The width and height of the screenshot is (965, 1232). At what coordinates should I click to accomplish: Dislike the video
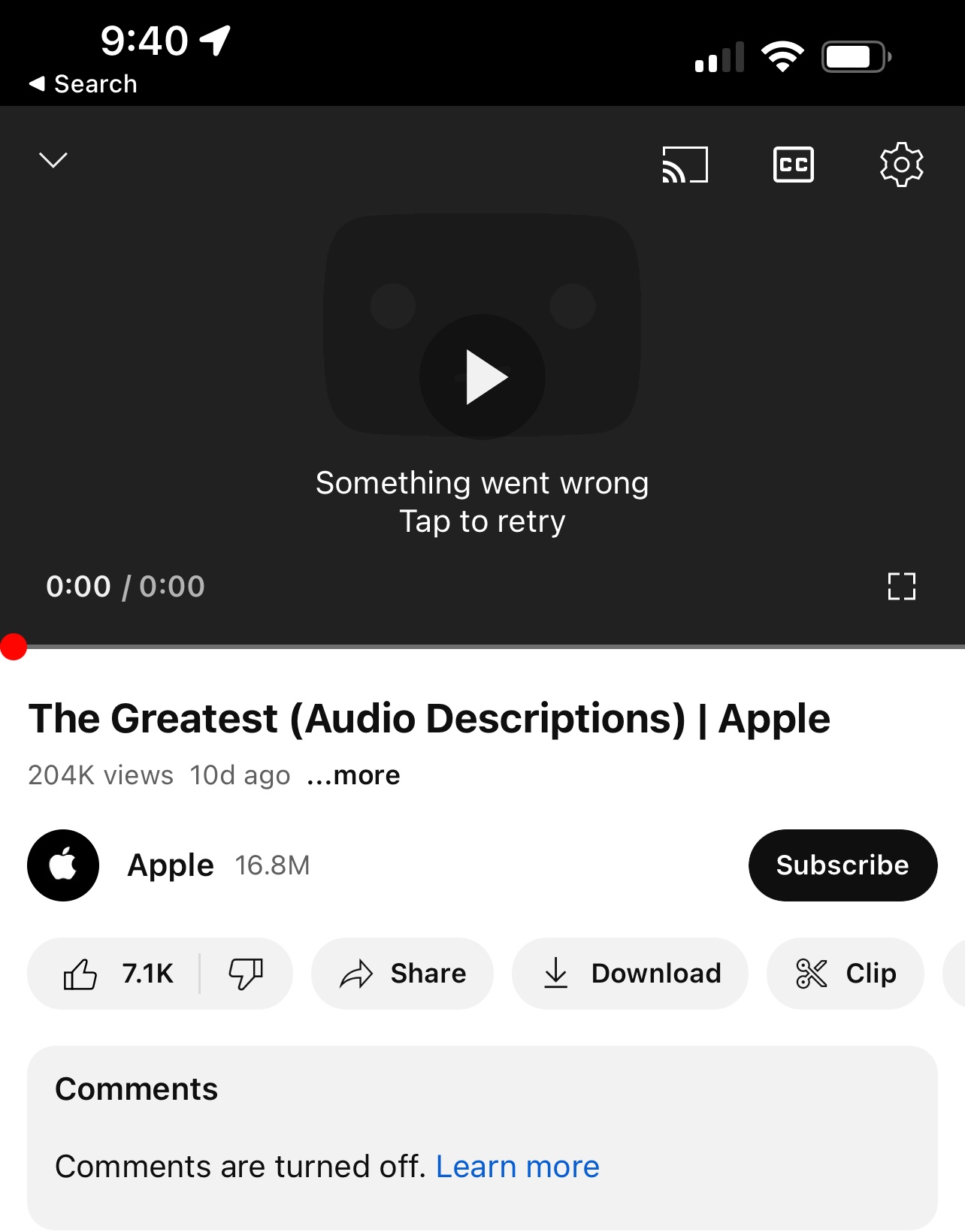[245, 973]
